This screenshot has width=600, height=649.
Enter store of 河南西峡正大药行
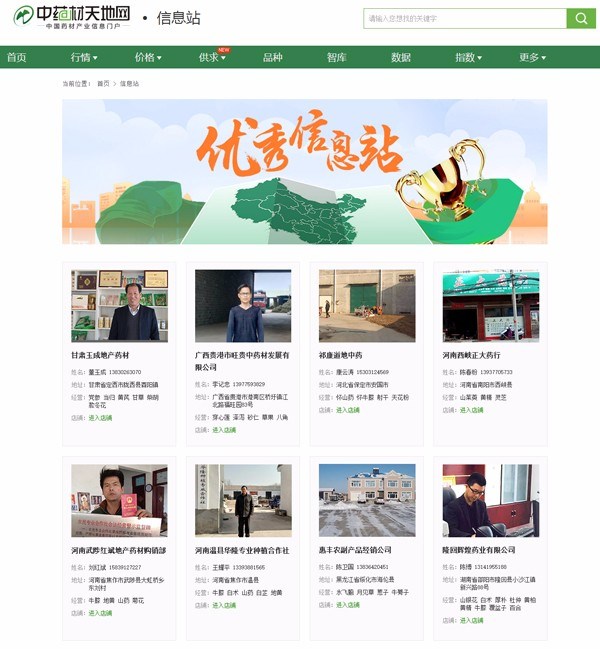(x=471, y=409)
